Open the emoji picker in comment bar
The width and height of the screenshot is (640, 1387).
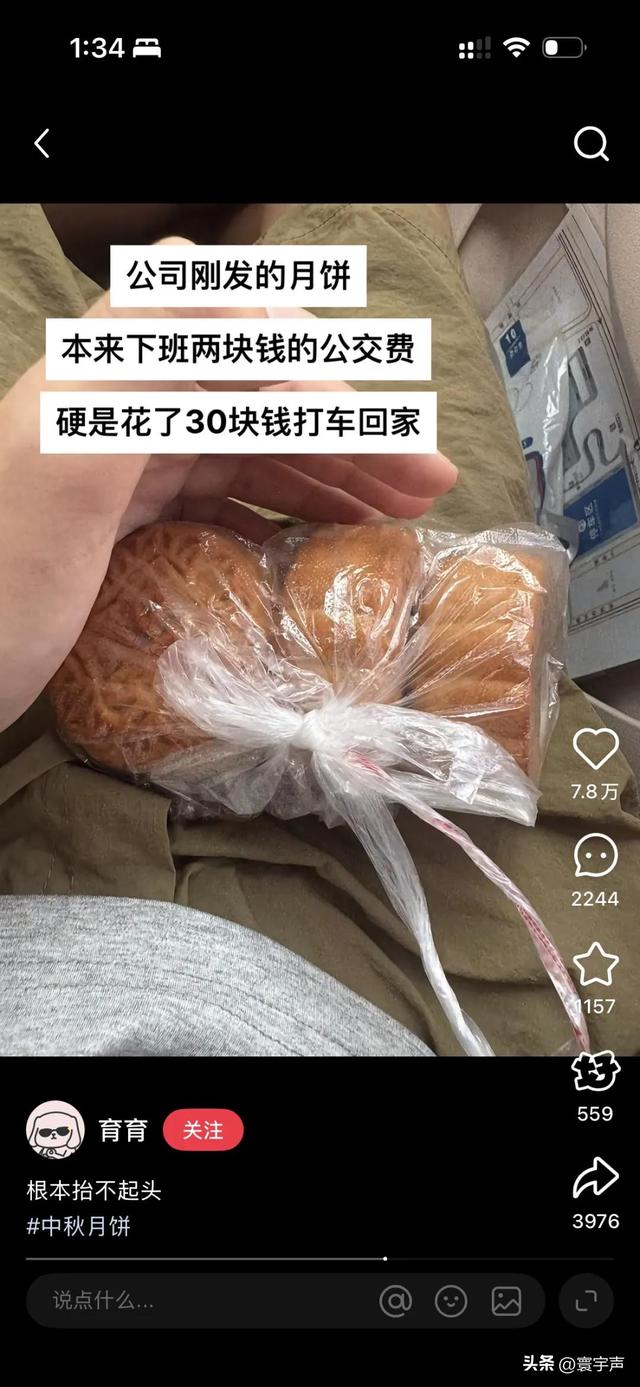(x=451, y=1300)
